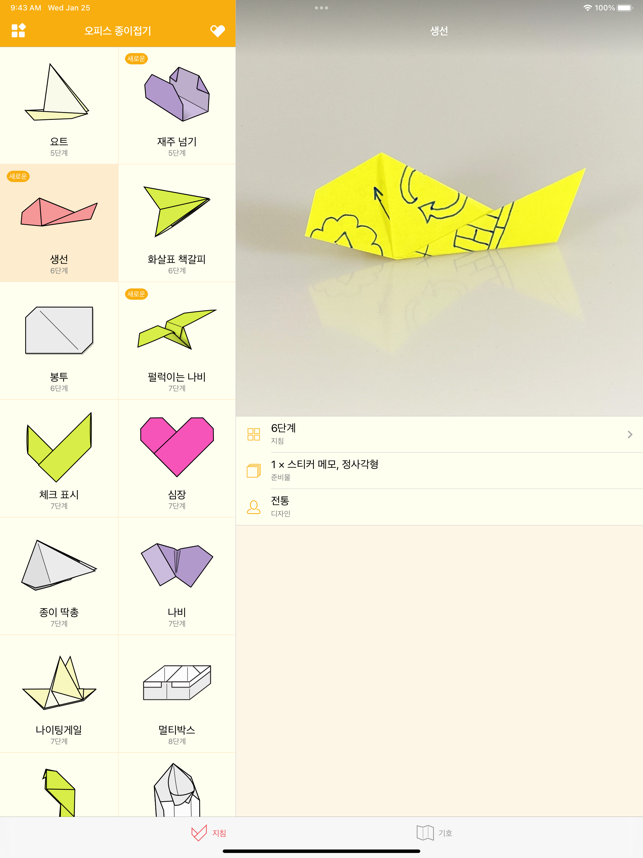Open the grid categories icon

[18, 31]
